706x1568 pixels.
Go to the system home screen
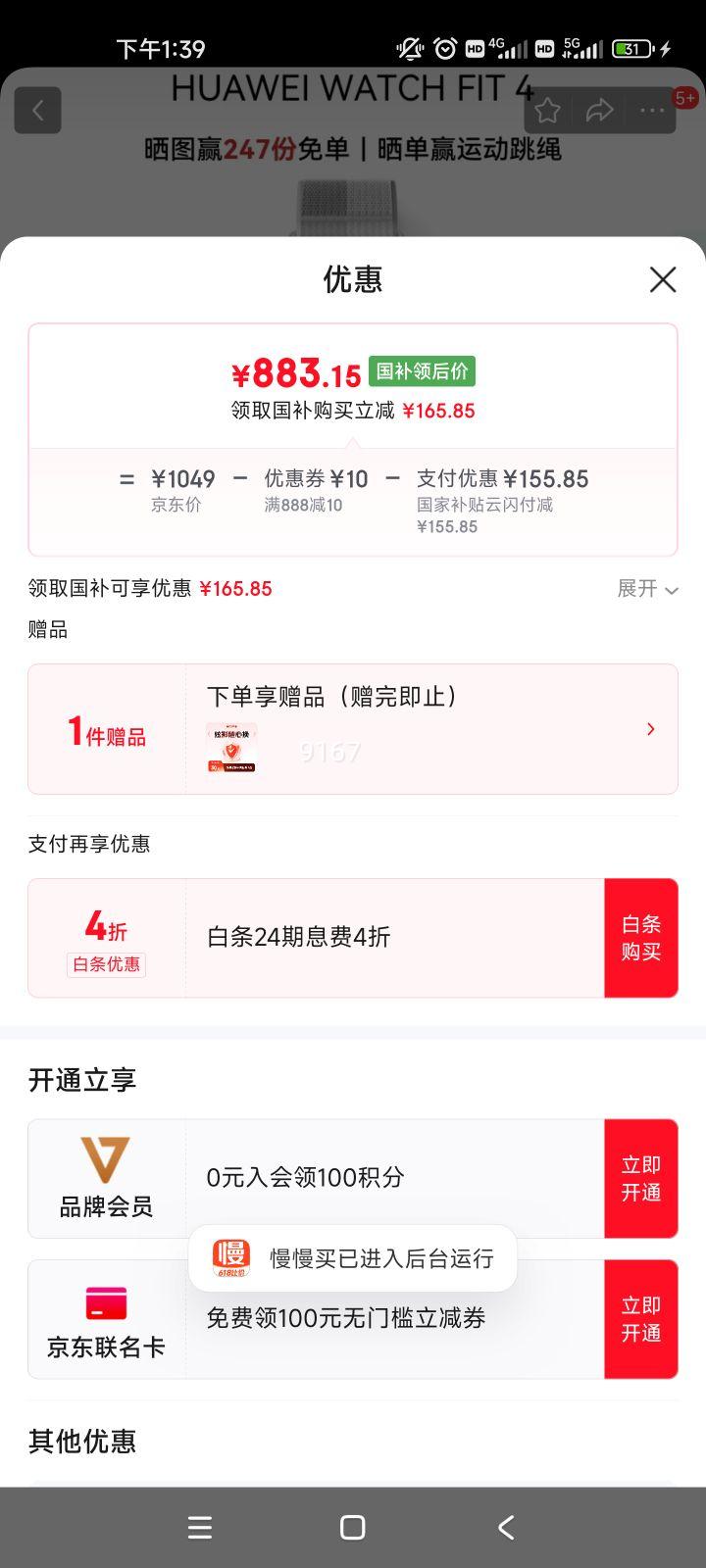[x=353, y=1527]
